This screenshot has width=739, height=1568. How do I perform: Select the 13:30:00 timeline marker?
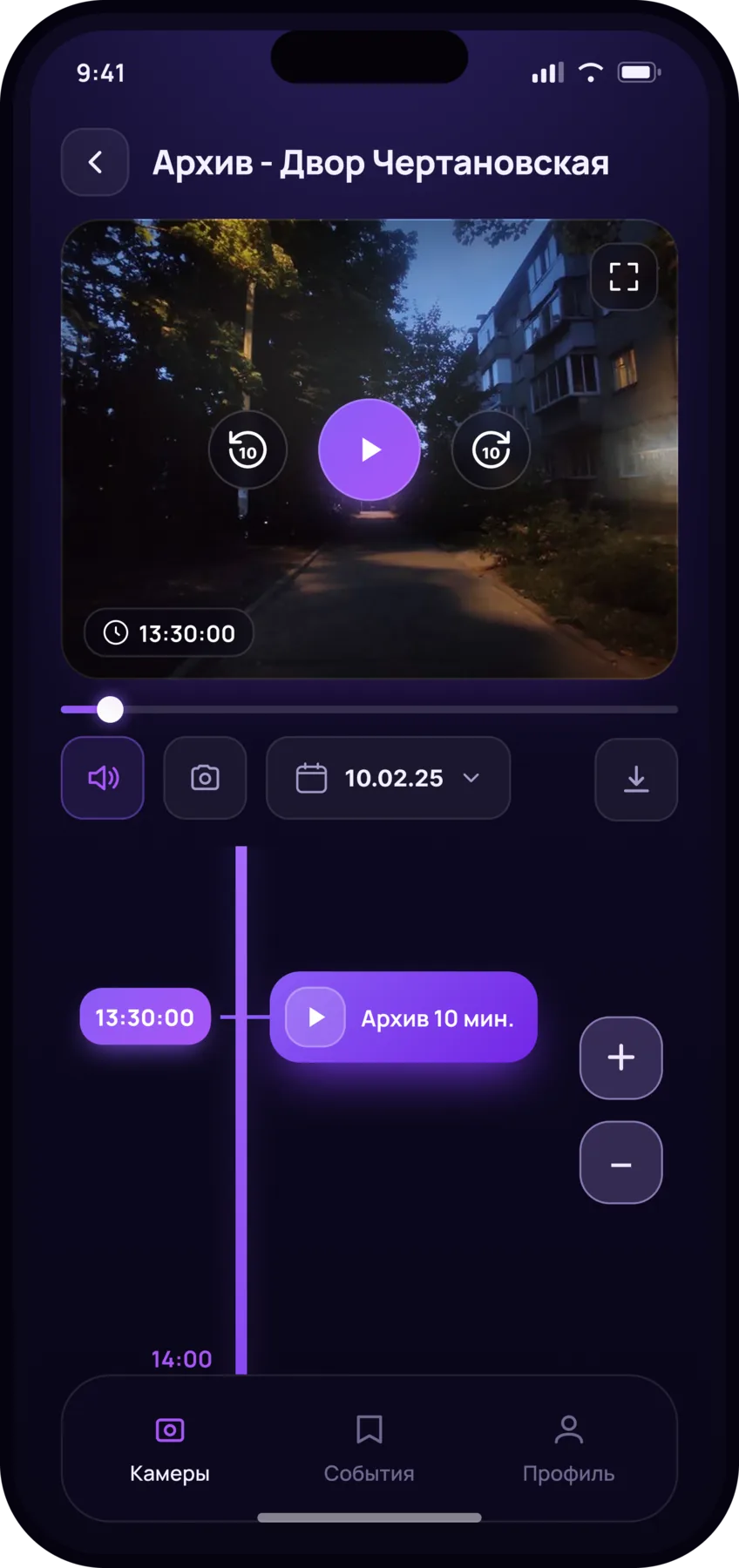coord(145,1017)
